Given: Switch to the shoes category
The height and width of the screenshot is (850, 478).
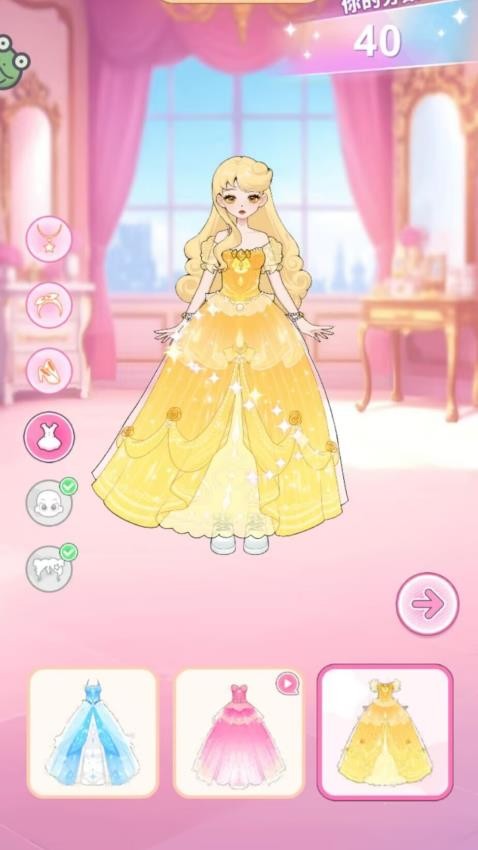Looking at the screenshot, I should pos(49,371).
